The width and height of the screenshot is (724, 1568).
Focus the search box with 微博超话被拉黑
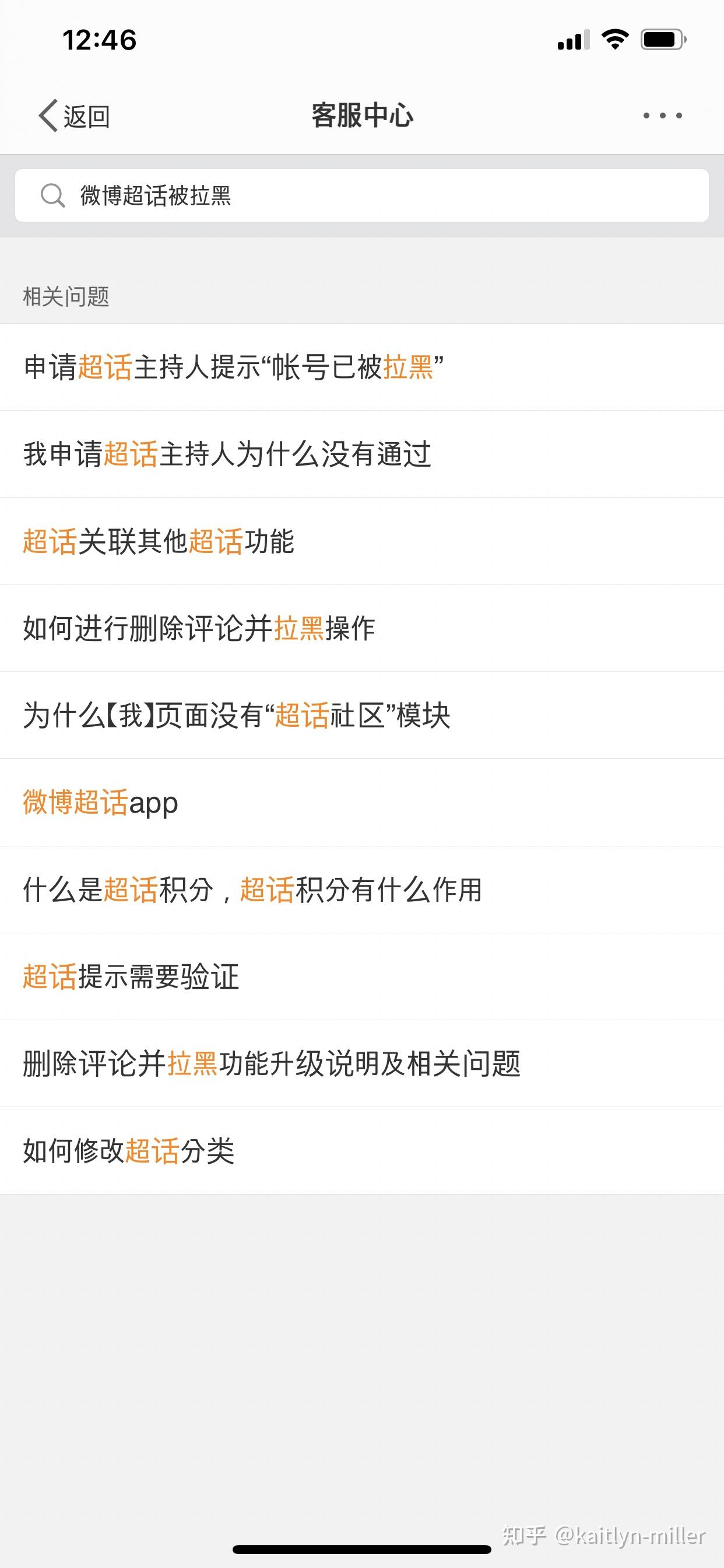pos(361,195)
